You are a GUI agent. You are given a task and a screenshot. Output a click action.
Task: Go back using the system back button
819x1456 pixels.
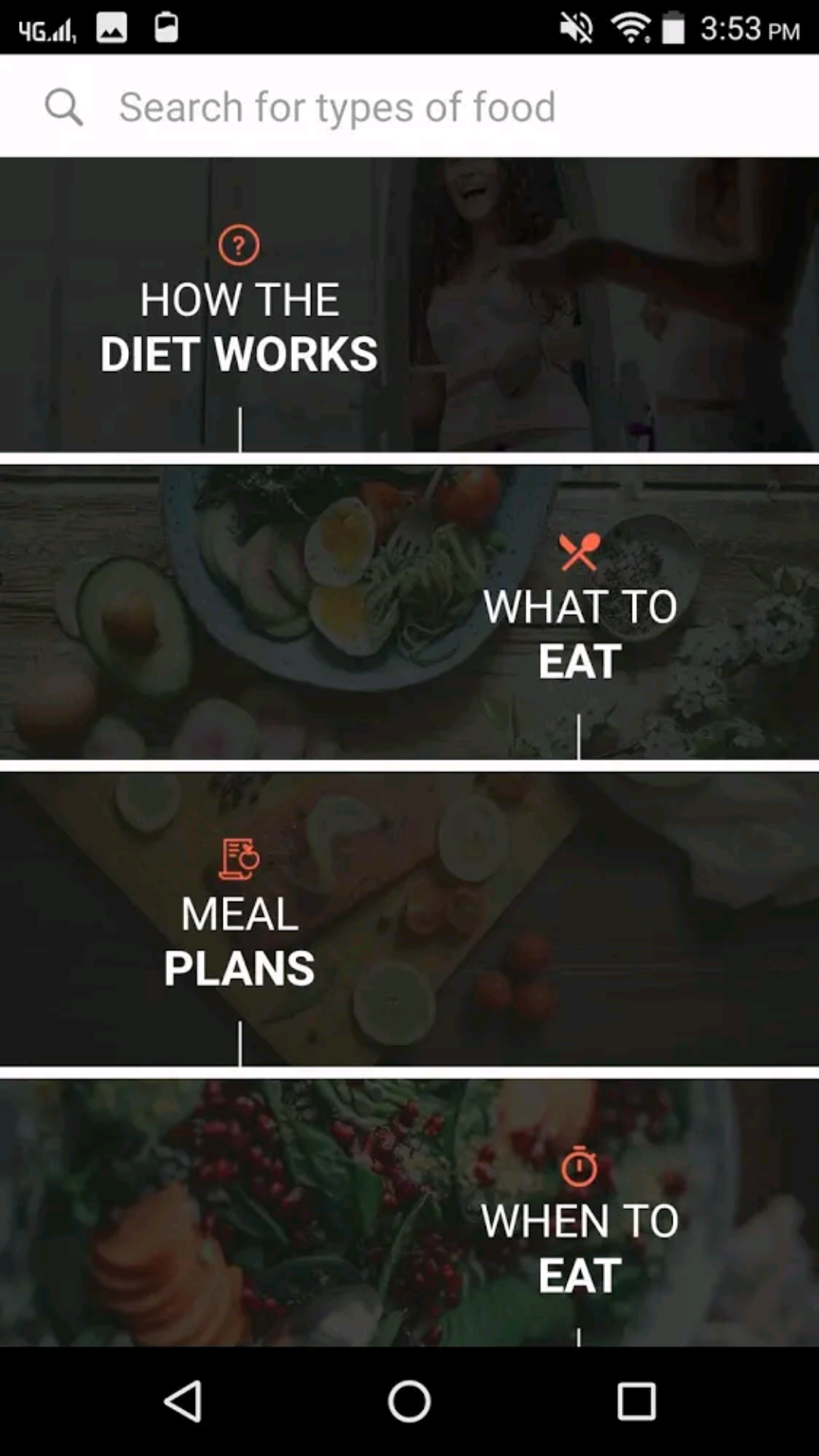pyautogui.click(x=183, y=1401)
